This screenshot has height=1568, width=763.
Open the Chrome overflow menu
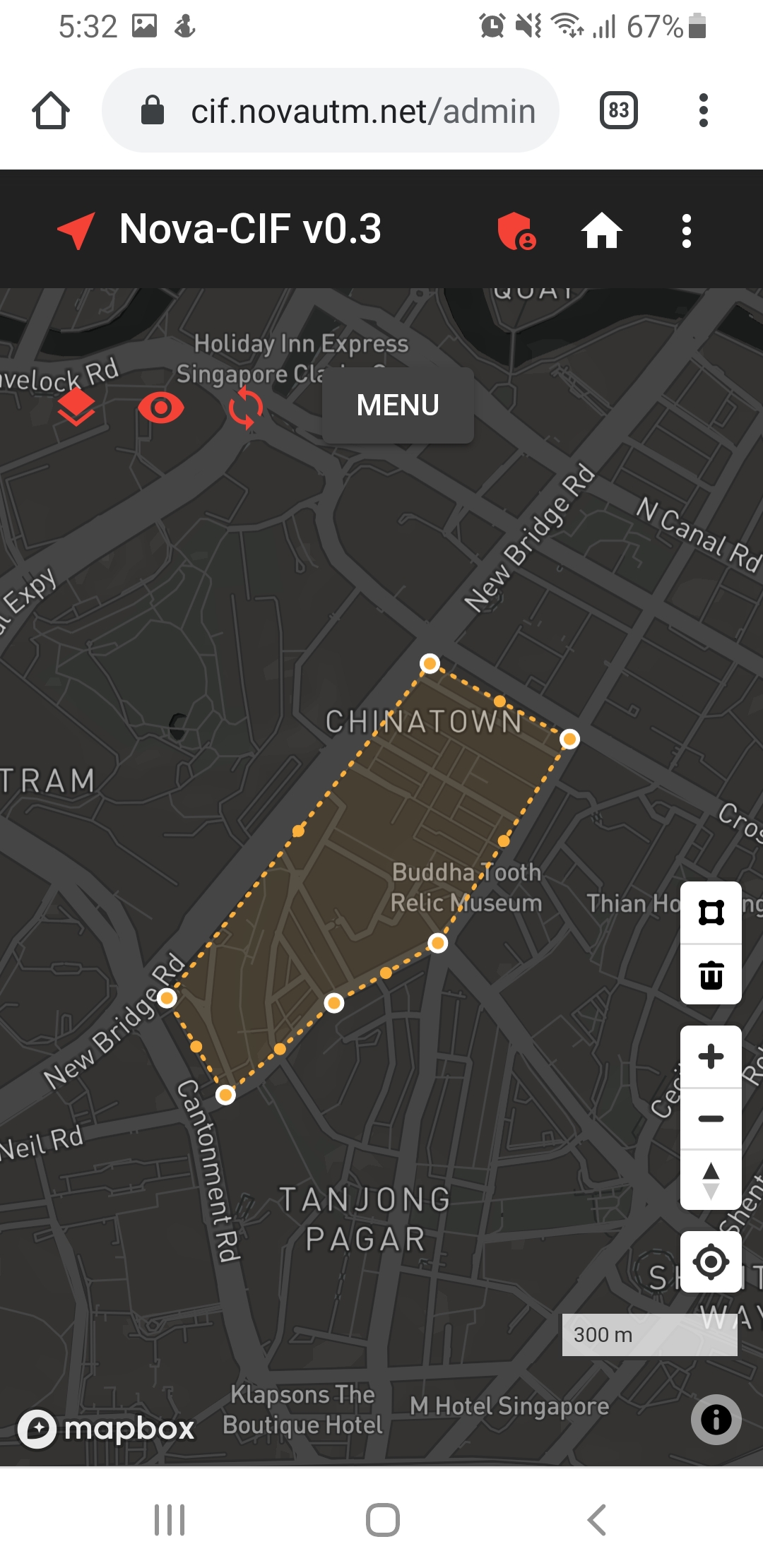click(703, 111)
